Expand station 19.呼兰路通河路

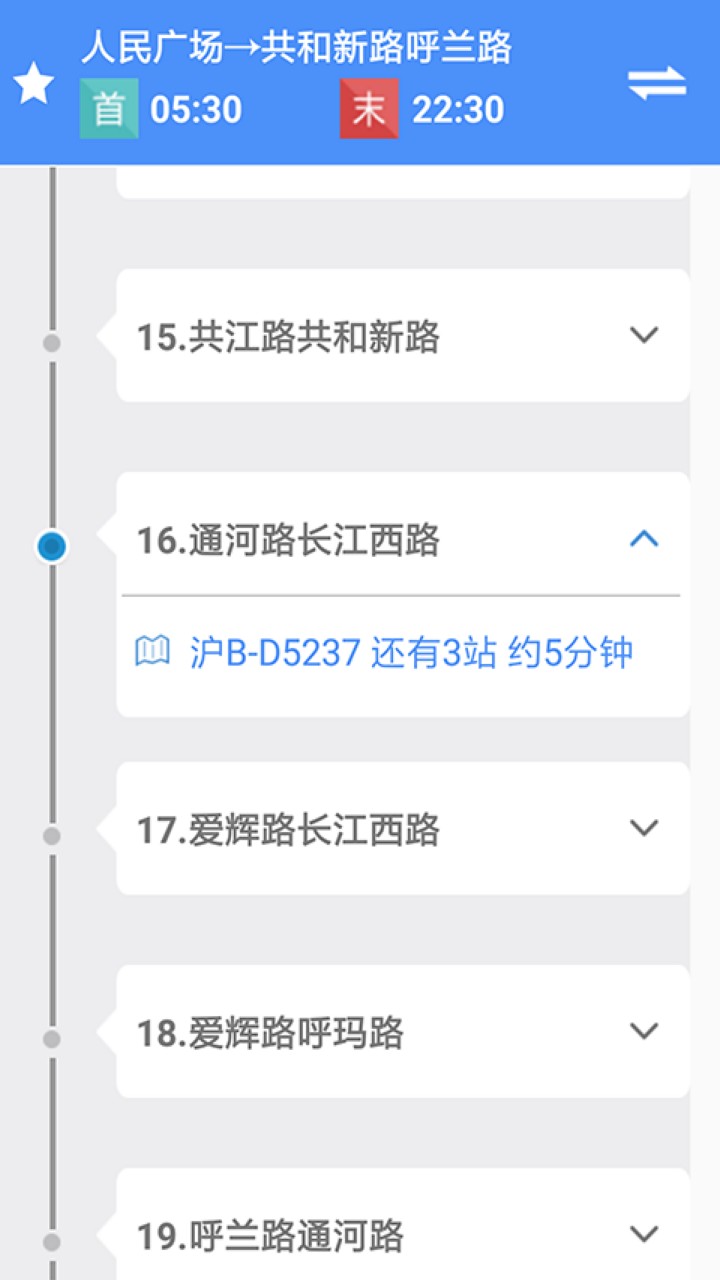pyautogui.click(x=646, y=1235)
